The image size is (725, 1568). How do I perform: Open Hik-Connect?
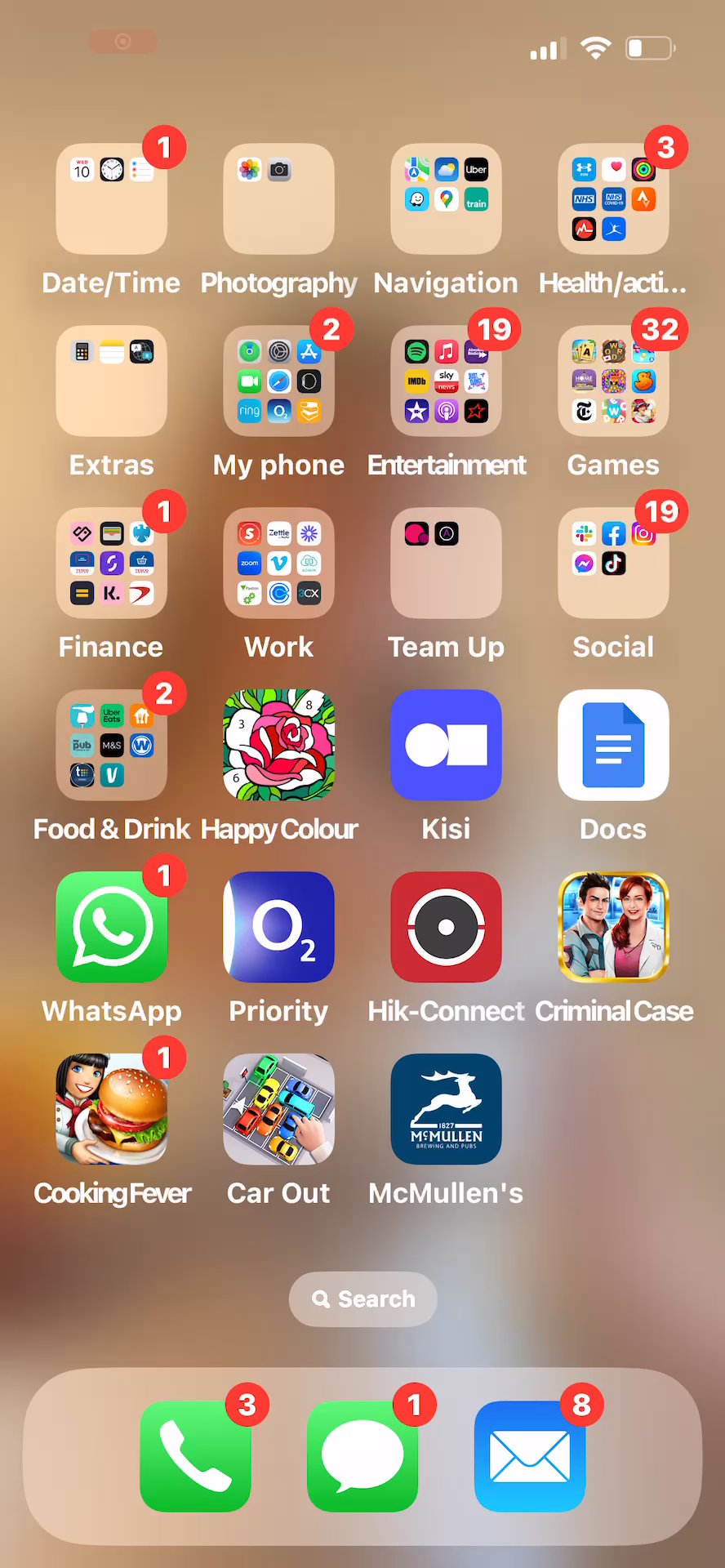point(446,928)
